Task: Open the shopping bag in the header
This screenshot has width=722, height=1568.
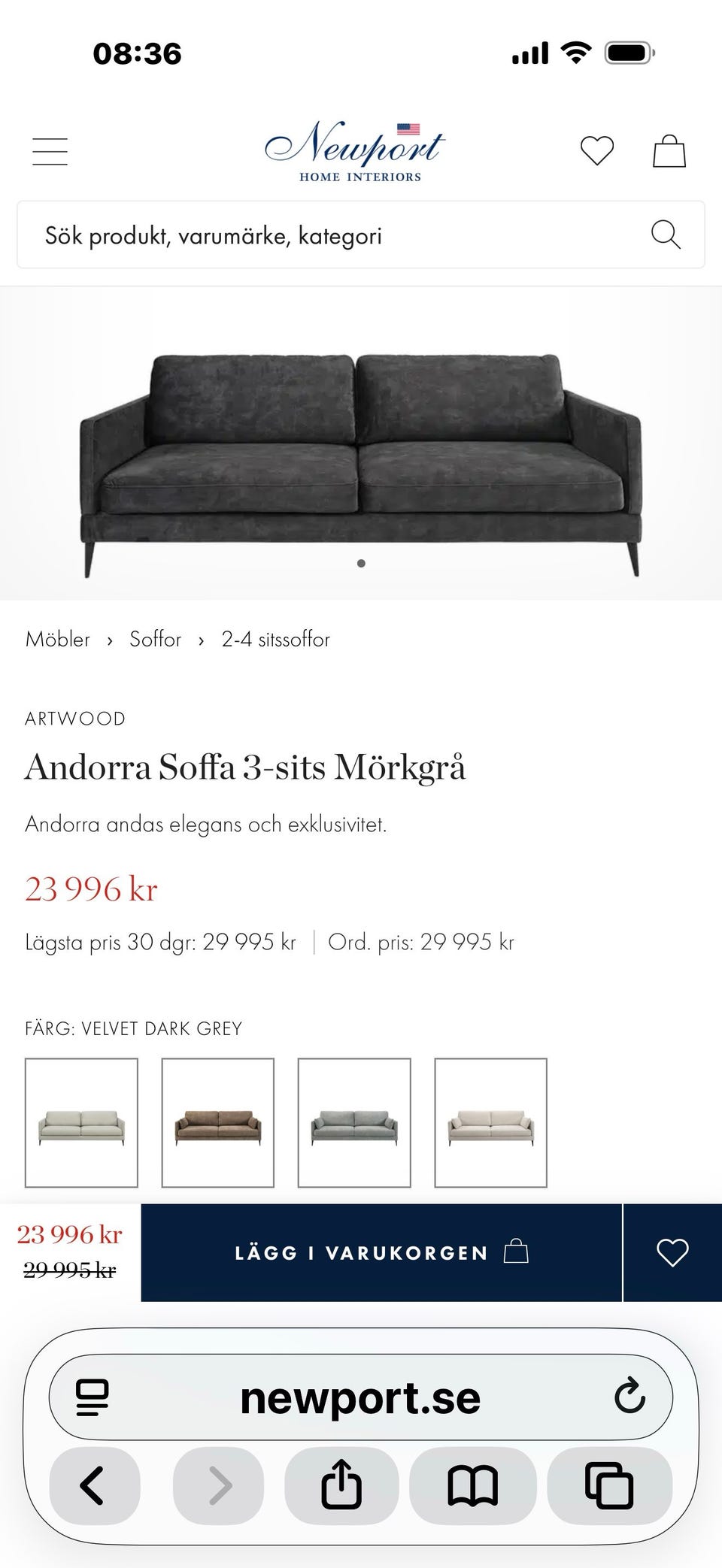Action: [670, 150]
